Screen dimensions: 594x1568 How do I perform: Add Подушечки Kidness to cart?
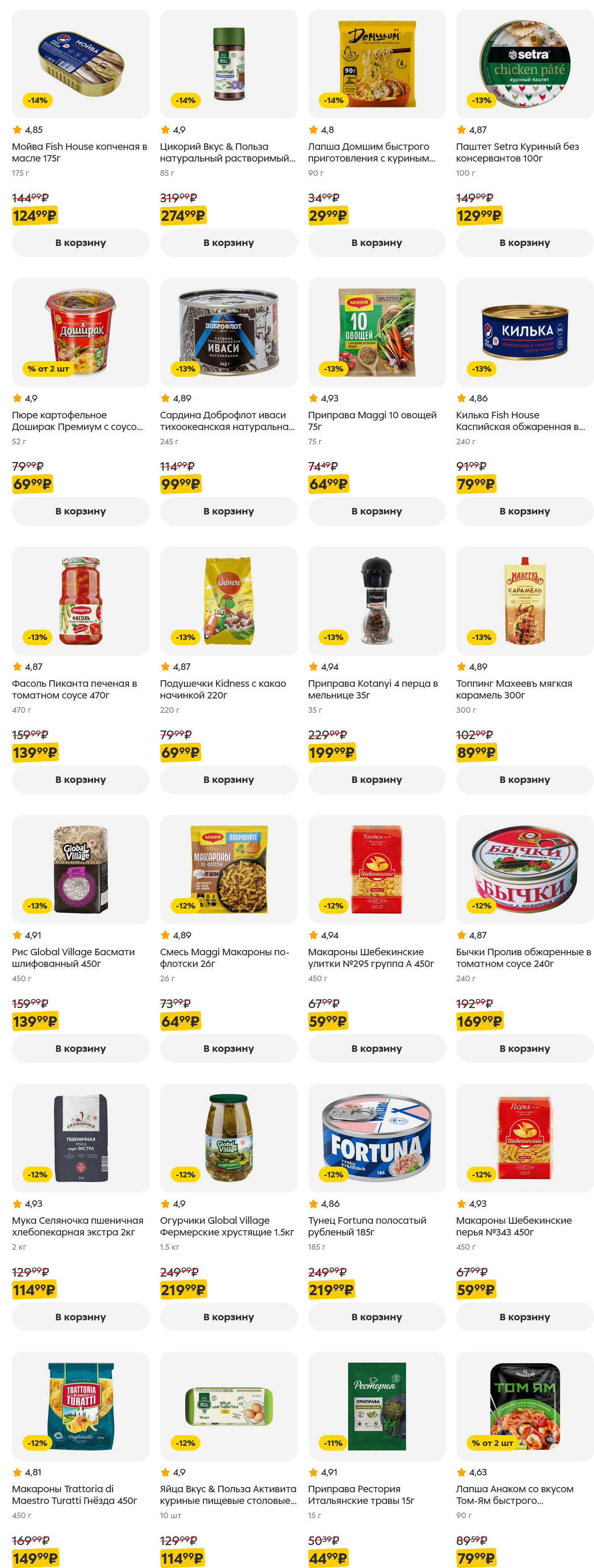[228, 779]
